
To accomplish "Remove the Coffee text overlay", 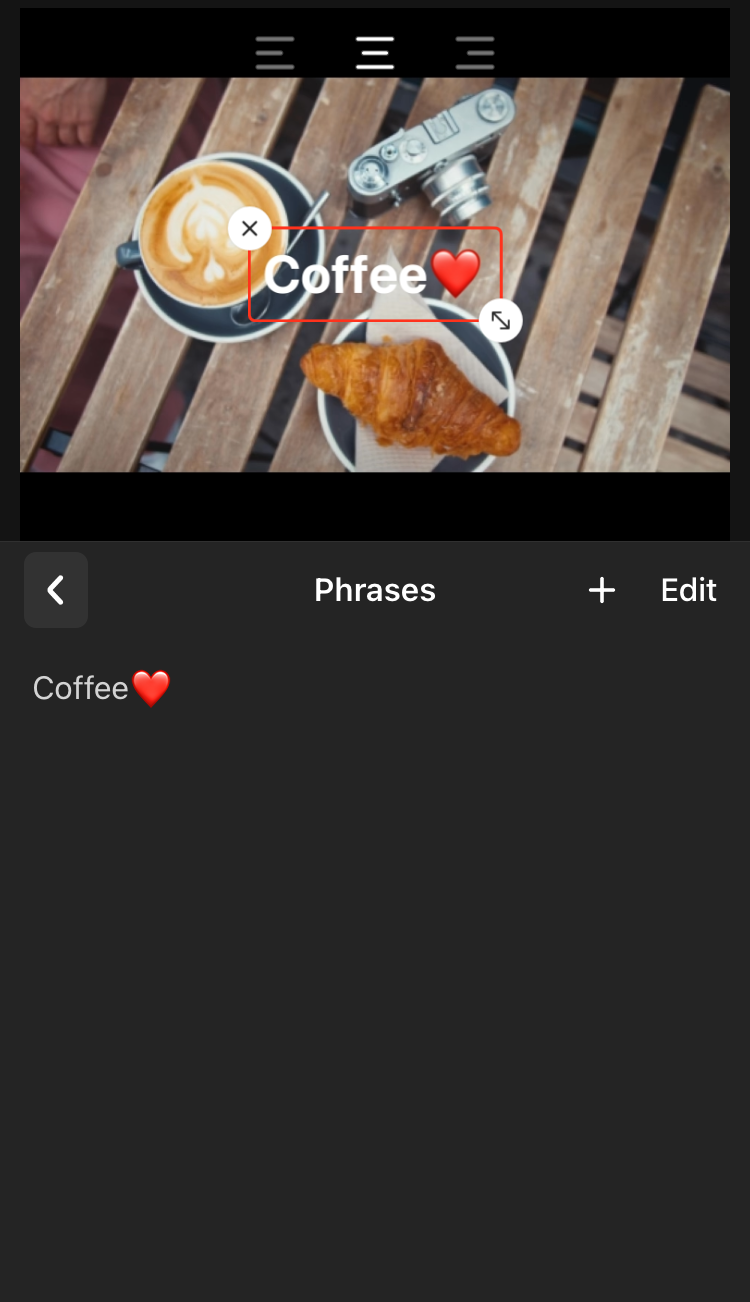I will [250, 229].
